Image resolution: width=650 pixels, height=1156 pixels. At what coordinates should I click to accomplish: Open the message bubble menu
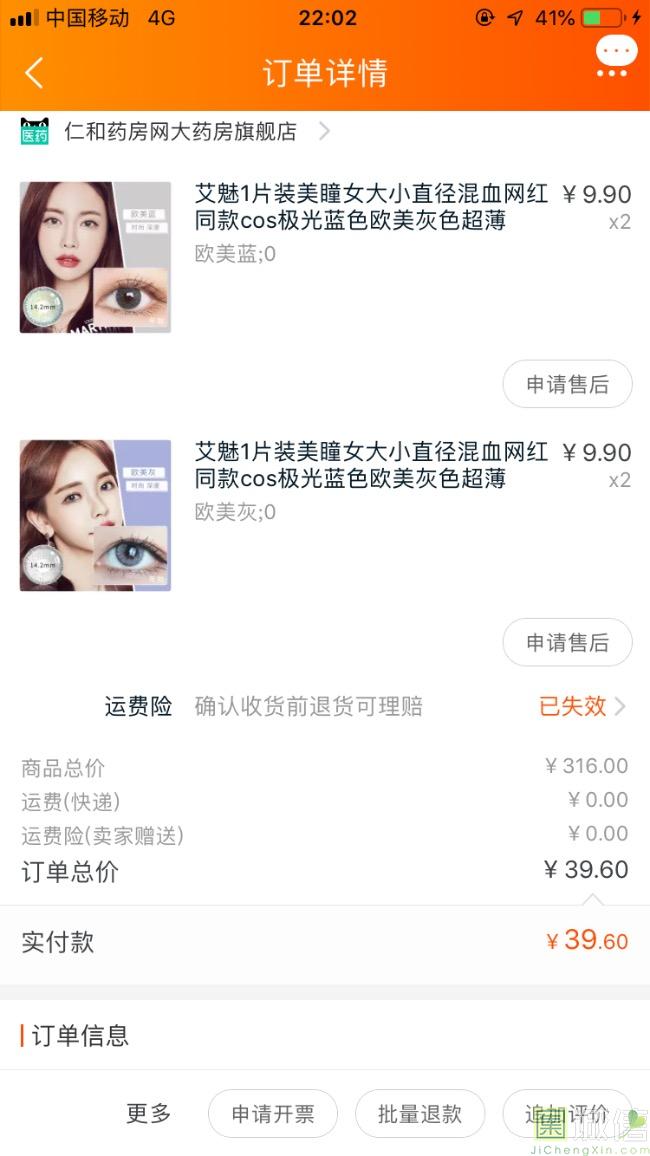pyautogui.click(x=615, y=56)
